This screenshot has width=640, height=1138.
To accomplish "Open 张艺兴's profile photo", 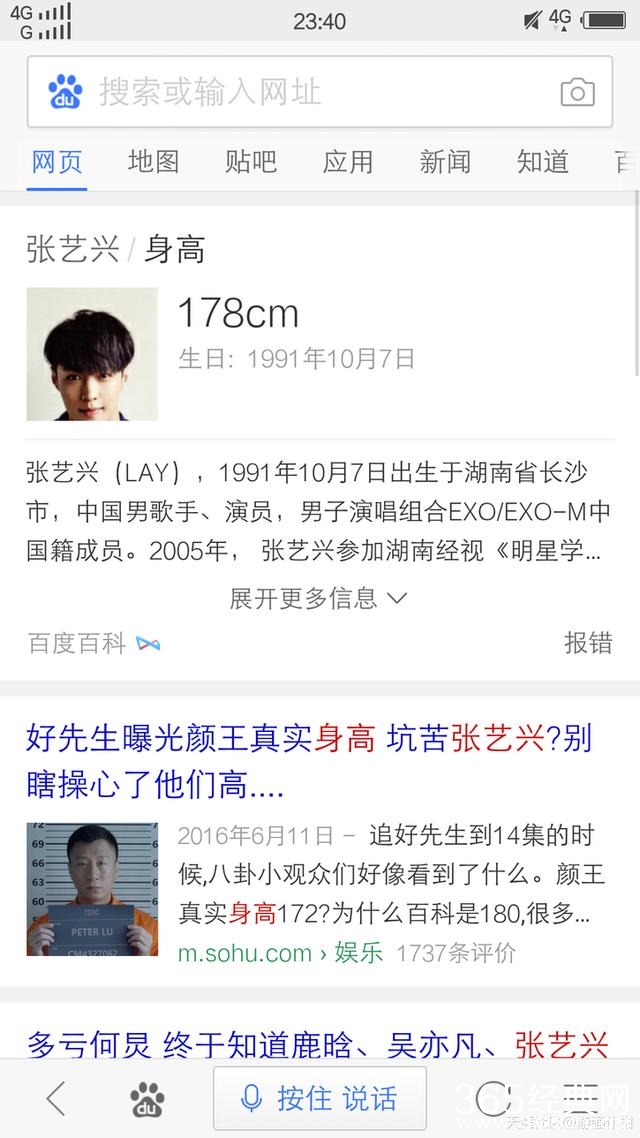I will click(x=92, y=354).
